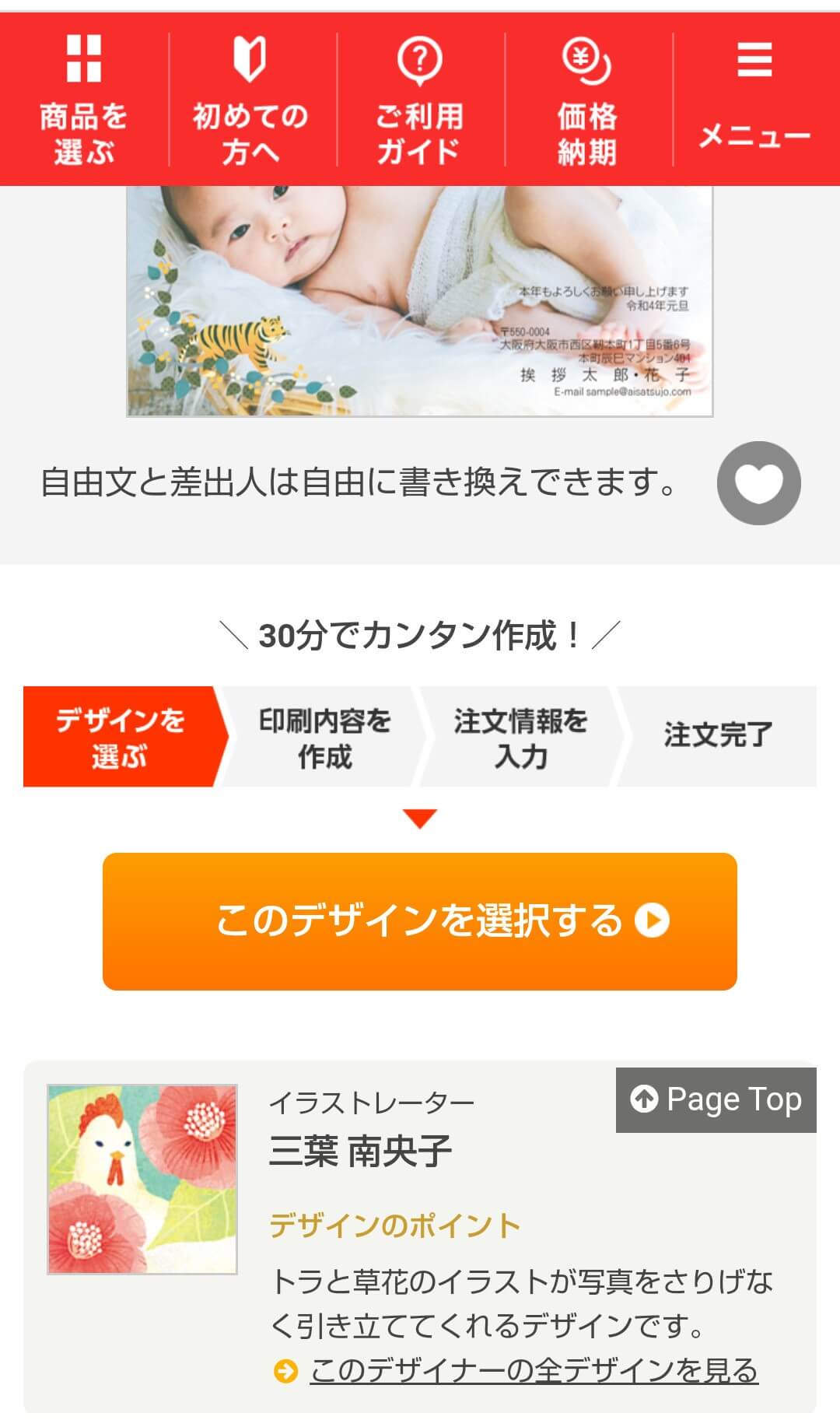
Task: Open このデザイナーの全デザインを見る link
Action: coord(534,1370)
